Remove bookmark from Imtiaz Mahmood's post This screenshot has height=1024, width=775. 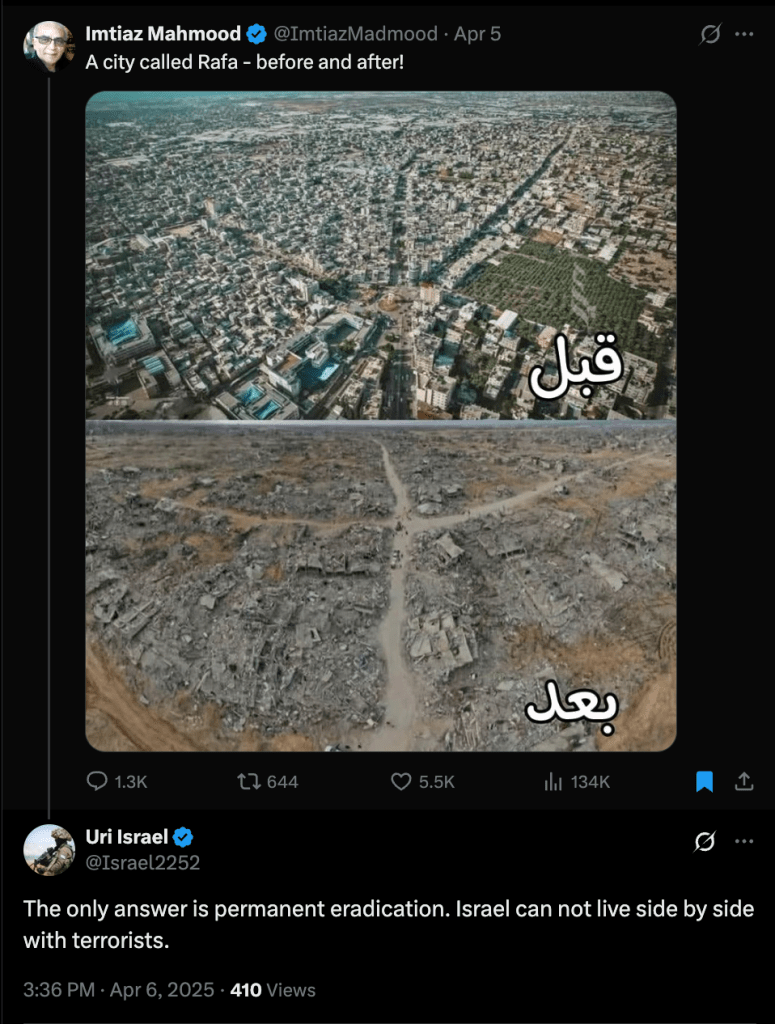[705, 782]
